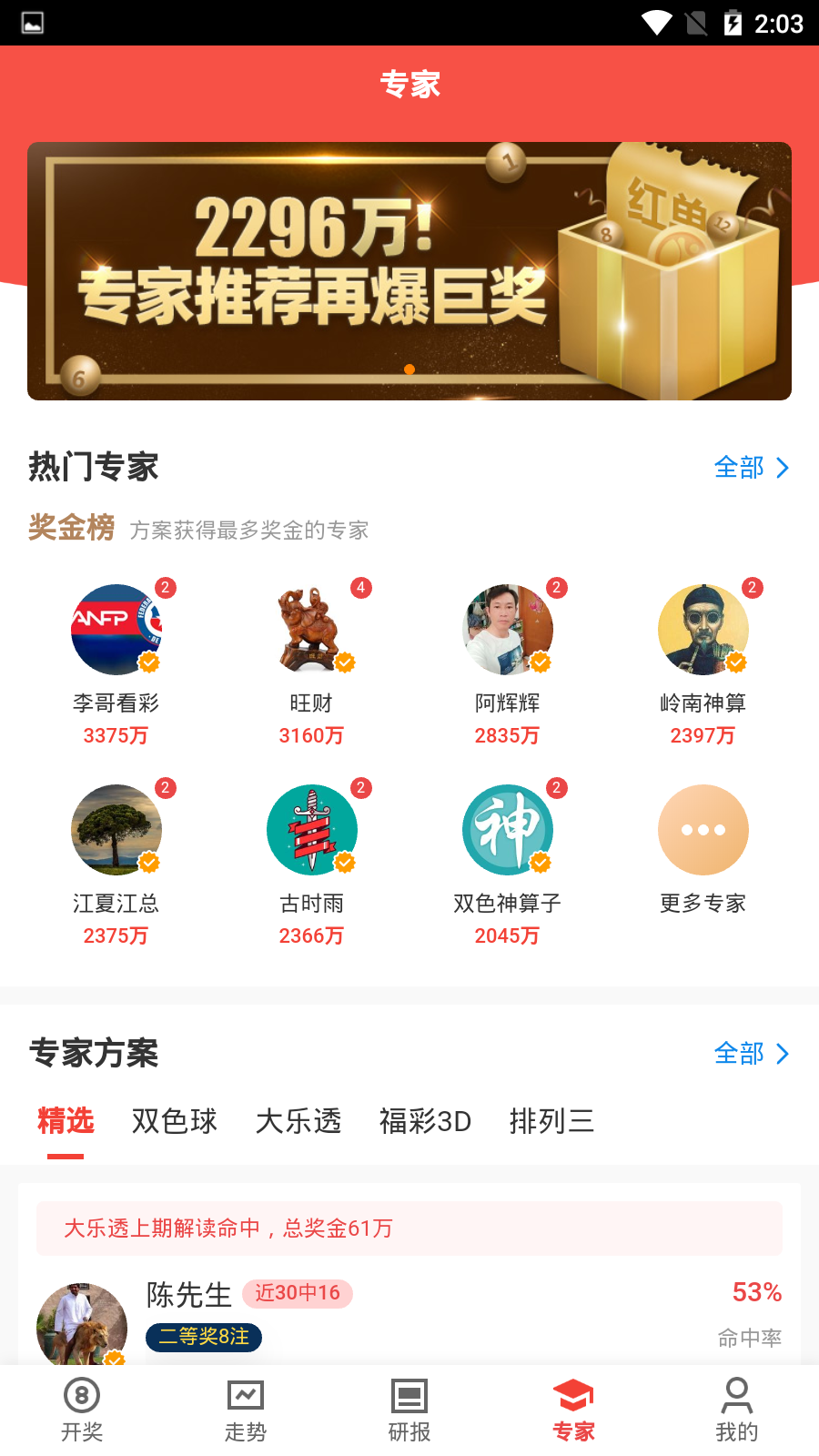Open the 研报 research report icon
This screenshot has width=819, height=1456.
pos(409,1395)
